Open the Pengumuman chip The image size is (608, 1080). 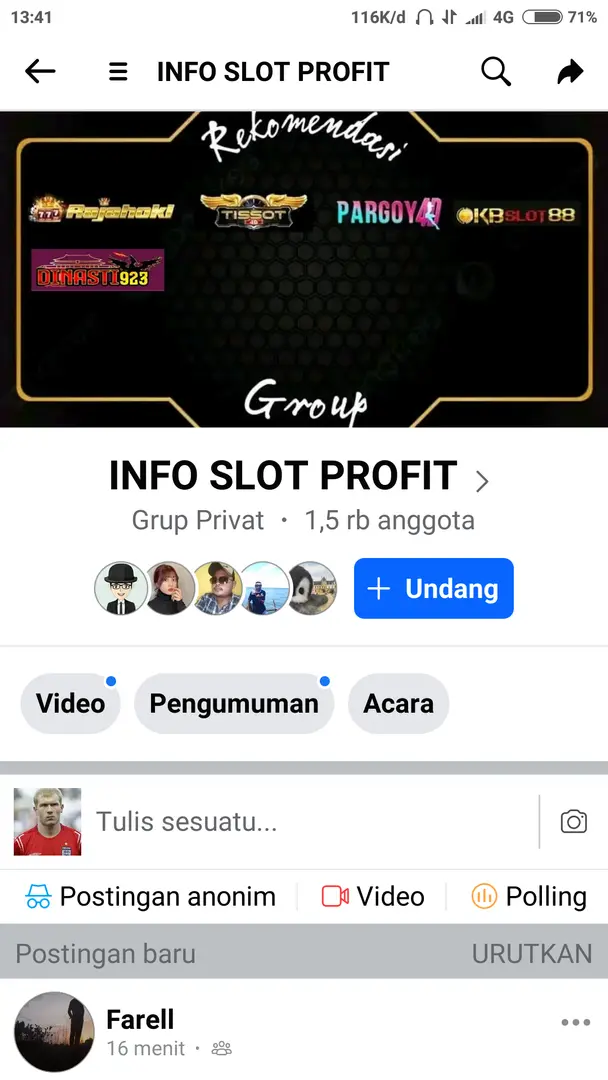point(234,703)
